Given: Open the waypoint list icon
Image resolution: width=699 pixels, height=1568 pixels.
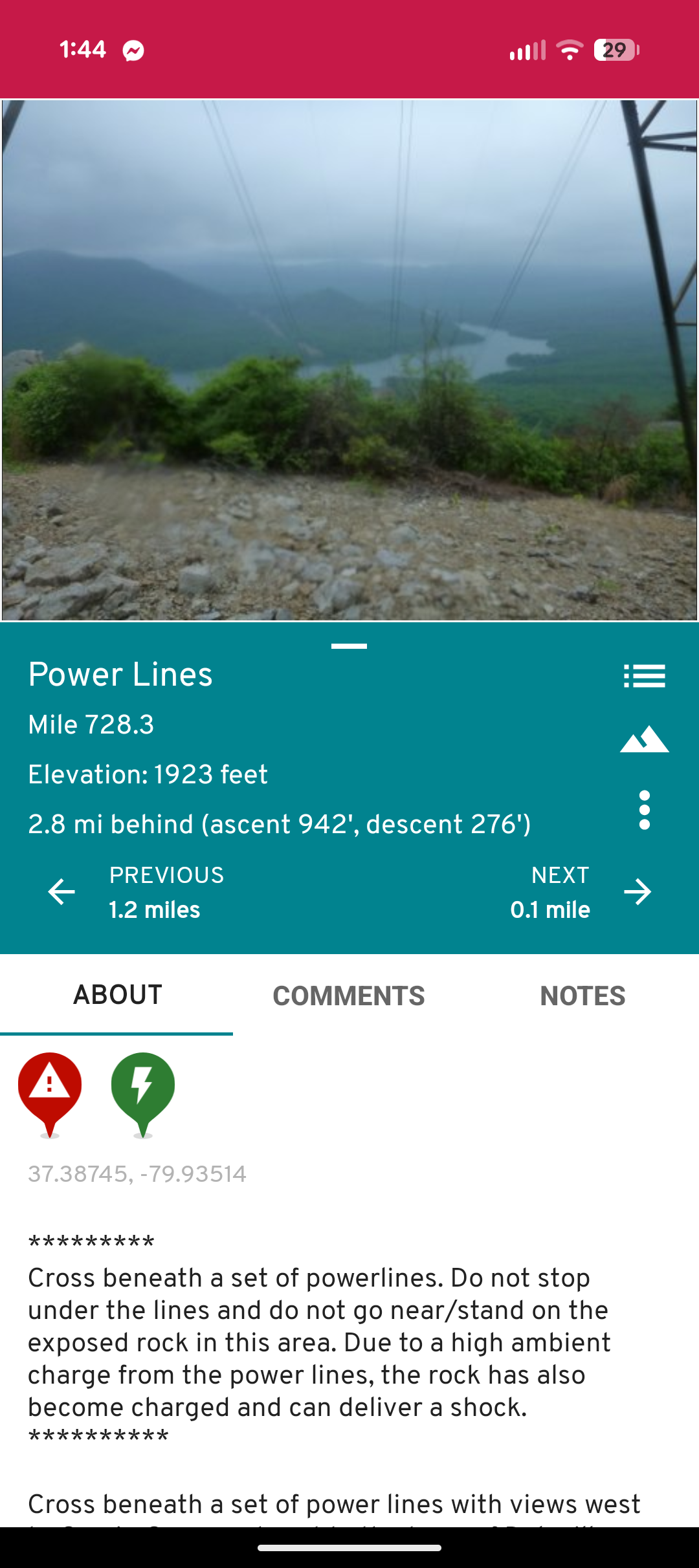Looking at the screenshot, I should tap(644, 676).
